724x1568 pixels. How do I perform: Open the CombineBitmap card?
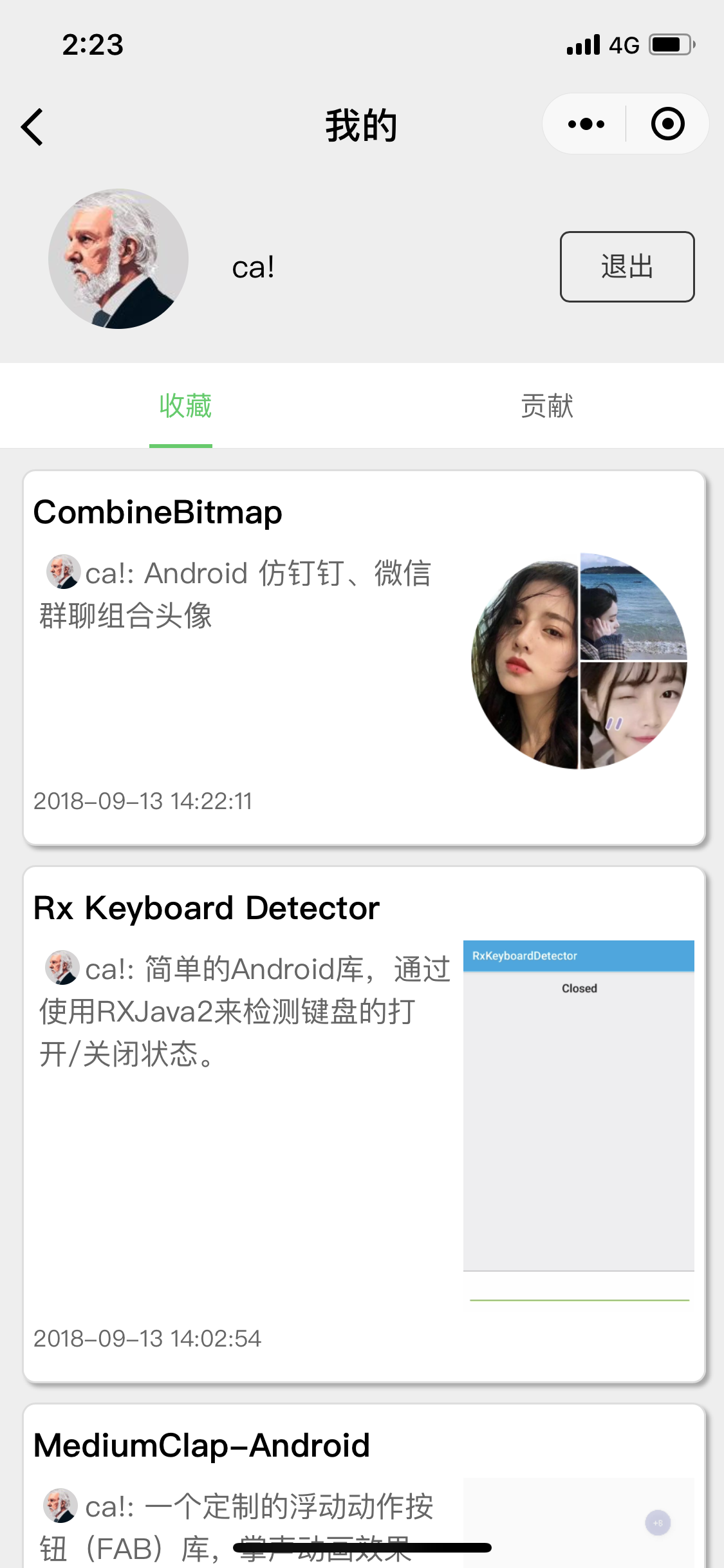click(x=364, y=657)
